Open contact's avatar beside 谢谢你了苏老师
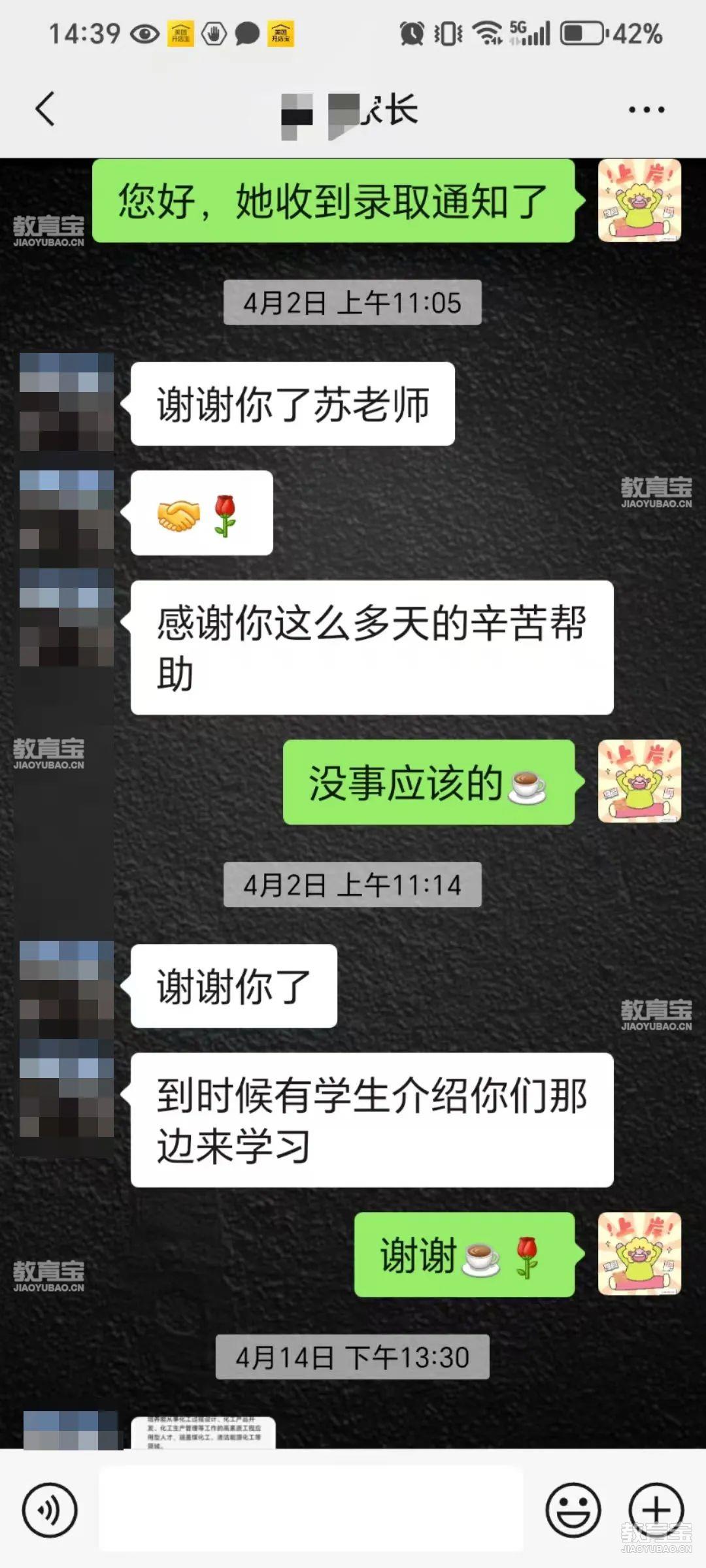 tap(67, 402)
